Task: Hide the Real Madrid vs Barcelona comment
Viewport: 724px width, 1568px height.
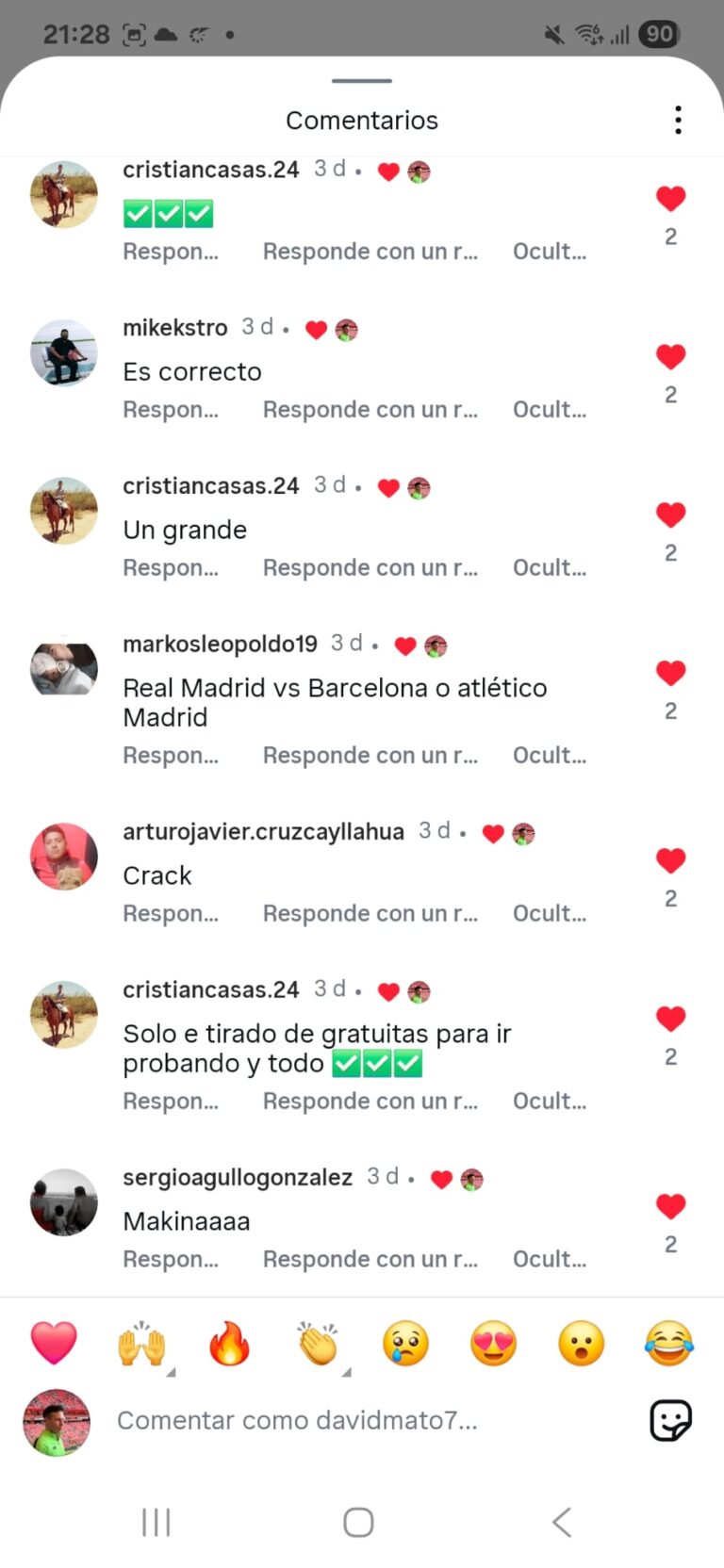Action: [550, 756]
